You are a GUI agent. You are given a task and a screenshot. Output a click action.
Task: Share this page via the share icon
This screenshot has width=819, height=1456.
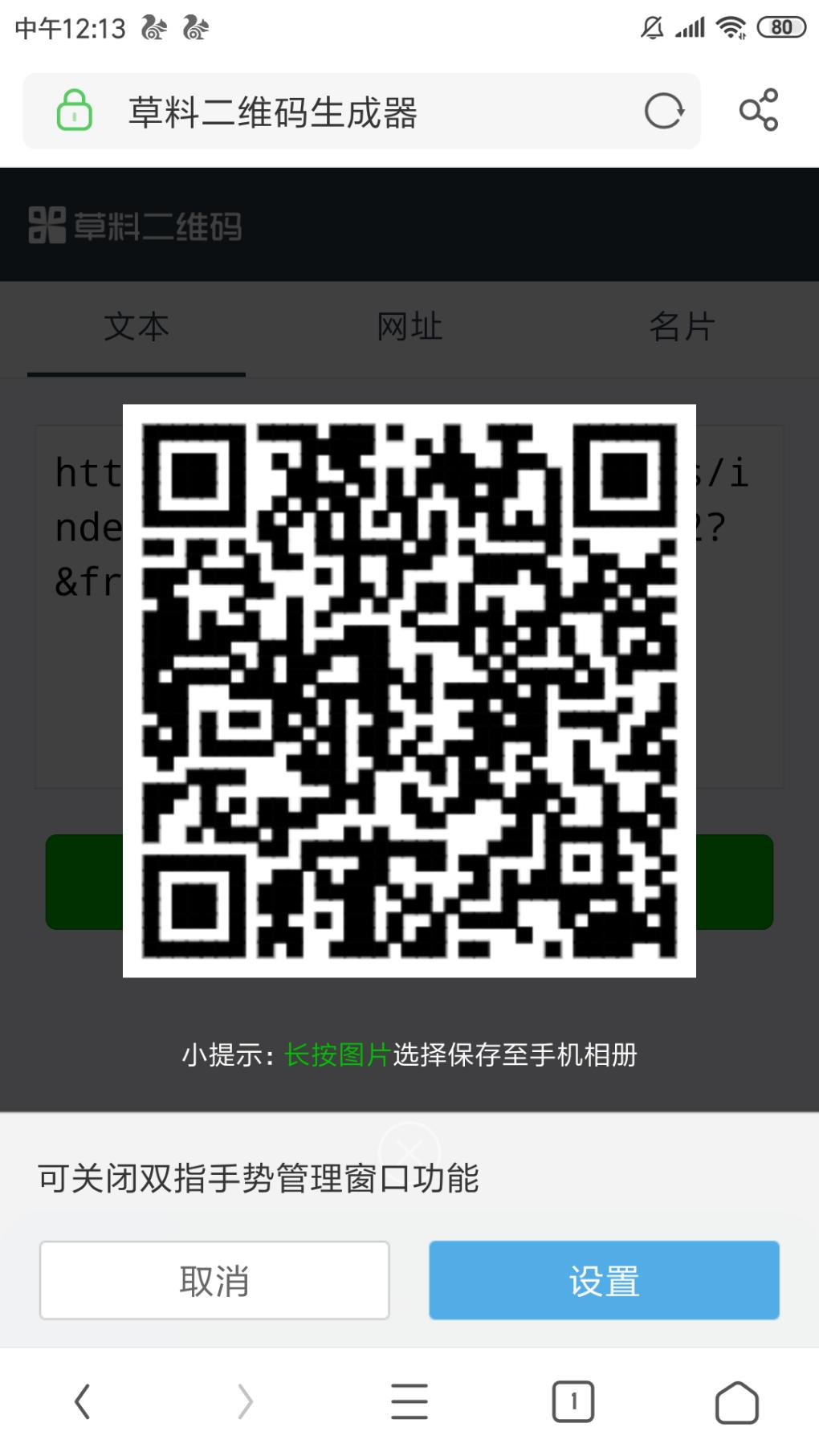758,110
